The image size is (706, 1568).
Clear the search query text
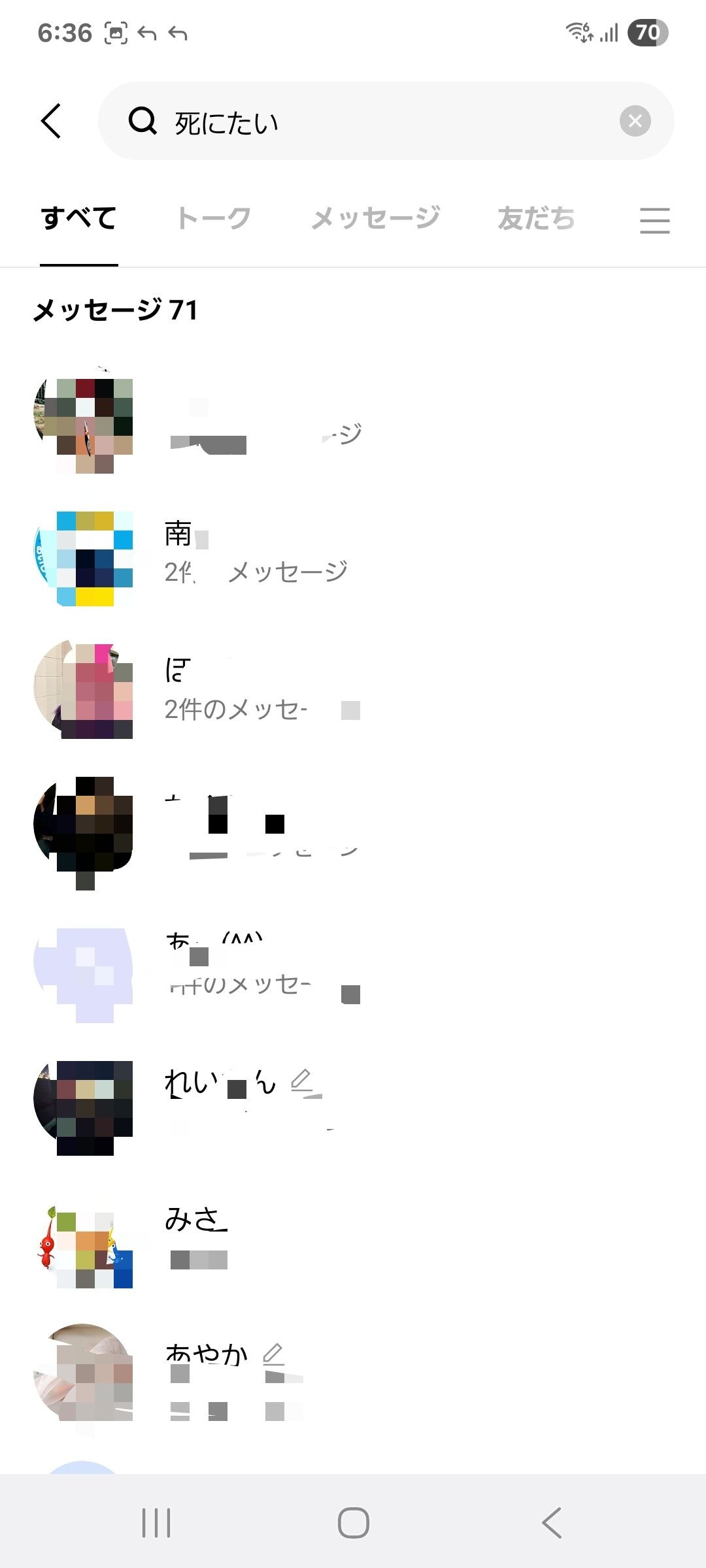tap(635, 121)
